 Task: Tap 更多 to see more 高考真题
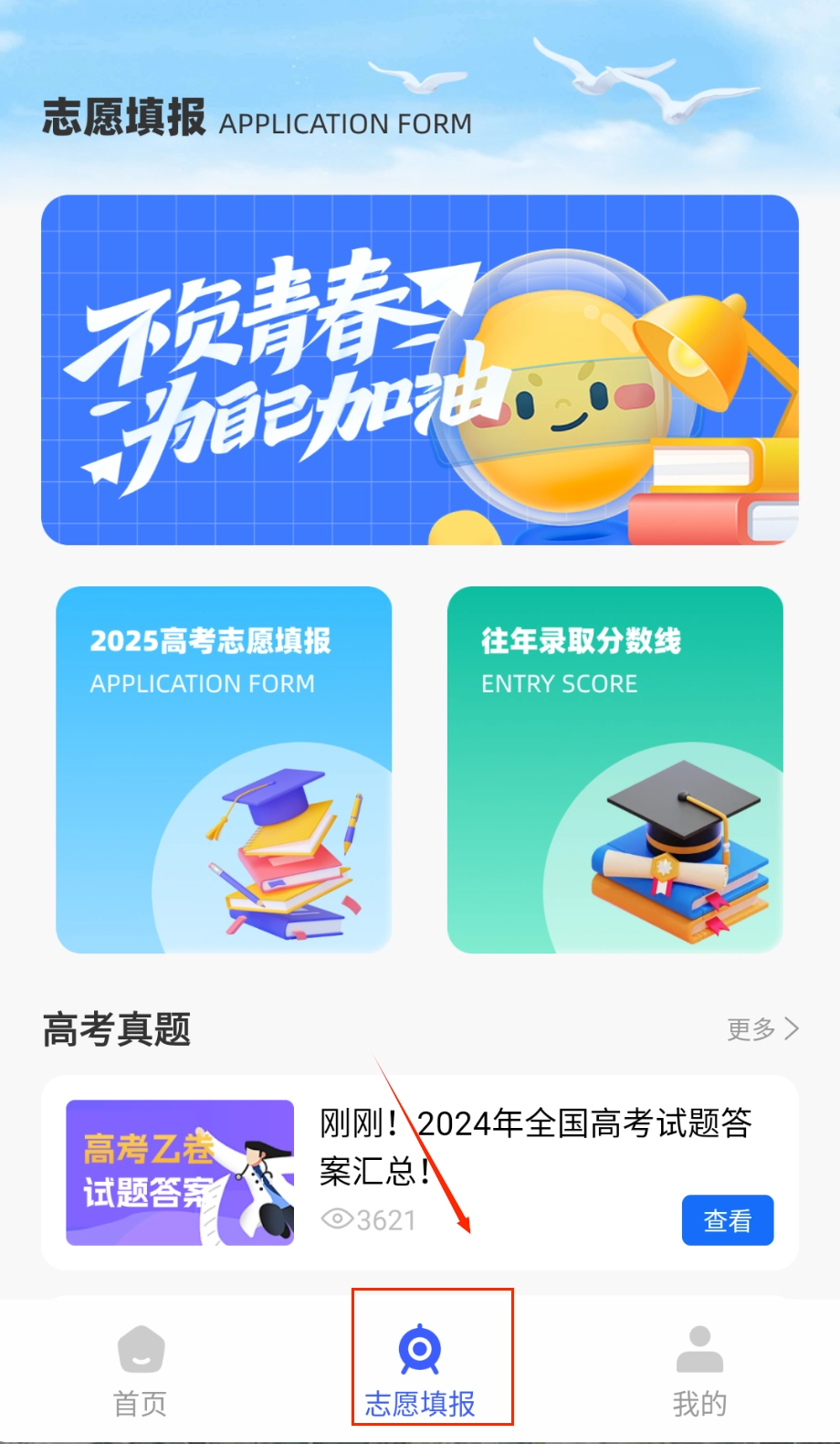click(x=762, y=1029)
